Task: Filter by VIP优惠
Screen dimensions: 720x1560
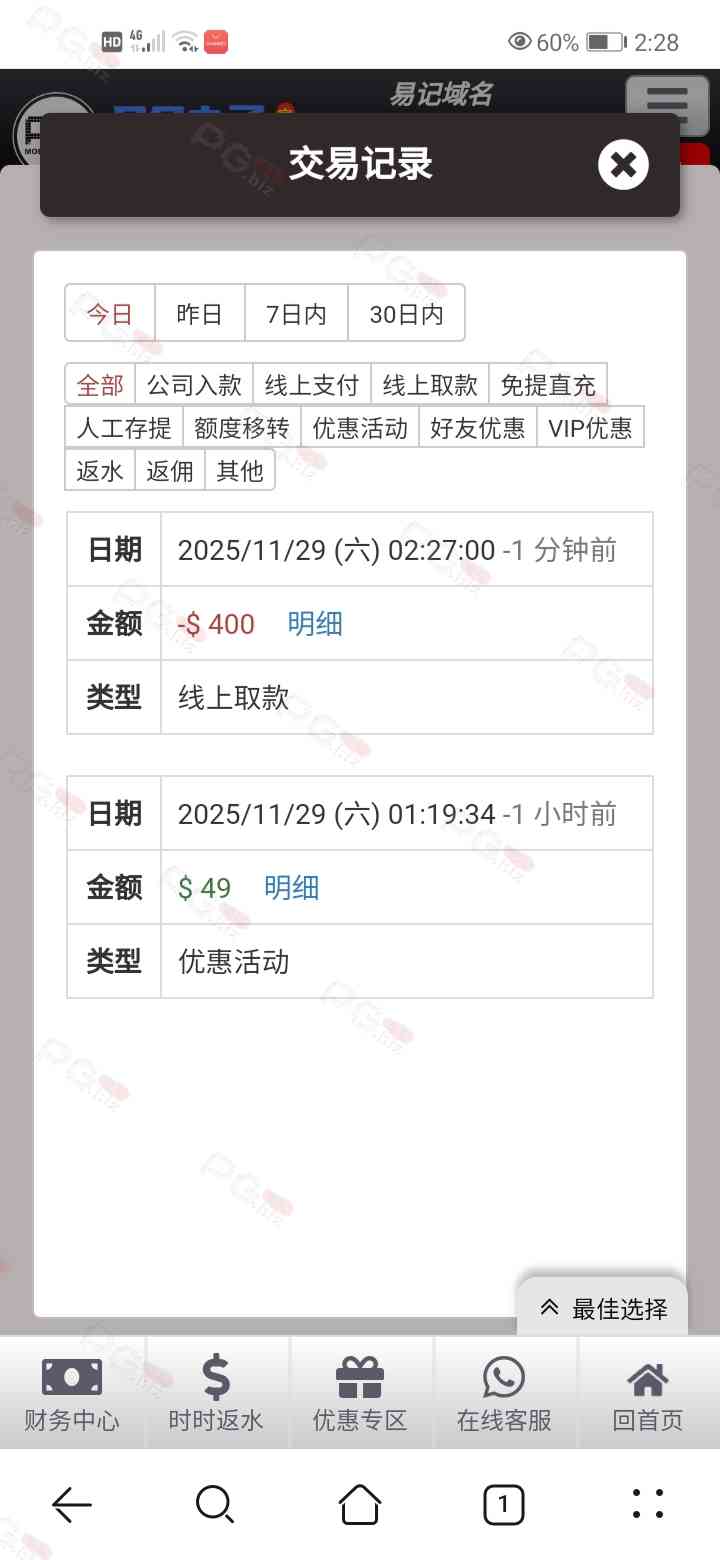Action: tap(590, 428)
